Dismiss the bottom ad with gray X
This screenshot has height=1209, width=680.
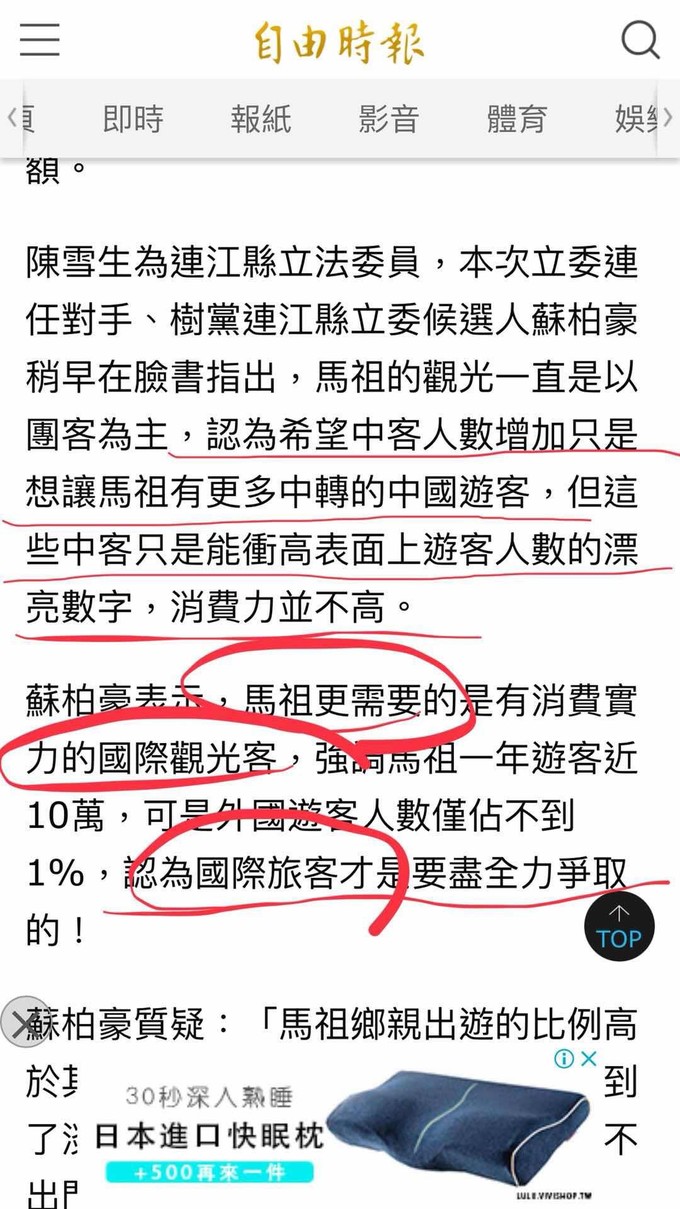[x=22, y=1023]
